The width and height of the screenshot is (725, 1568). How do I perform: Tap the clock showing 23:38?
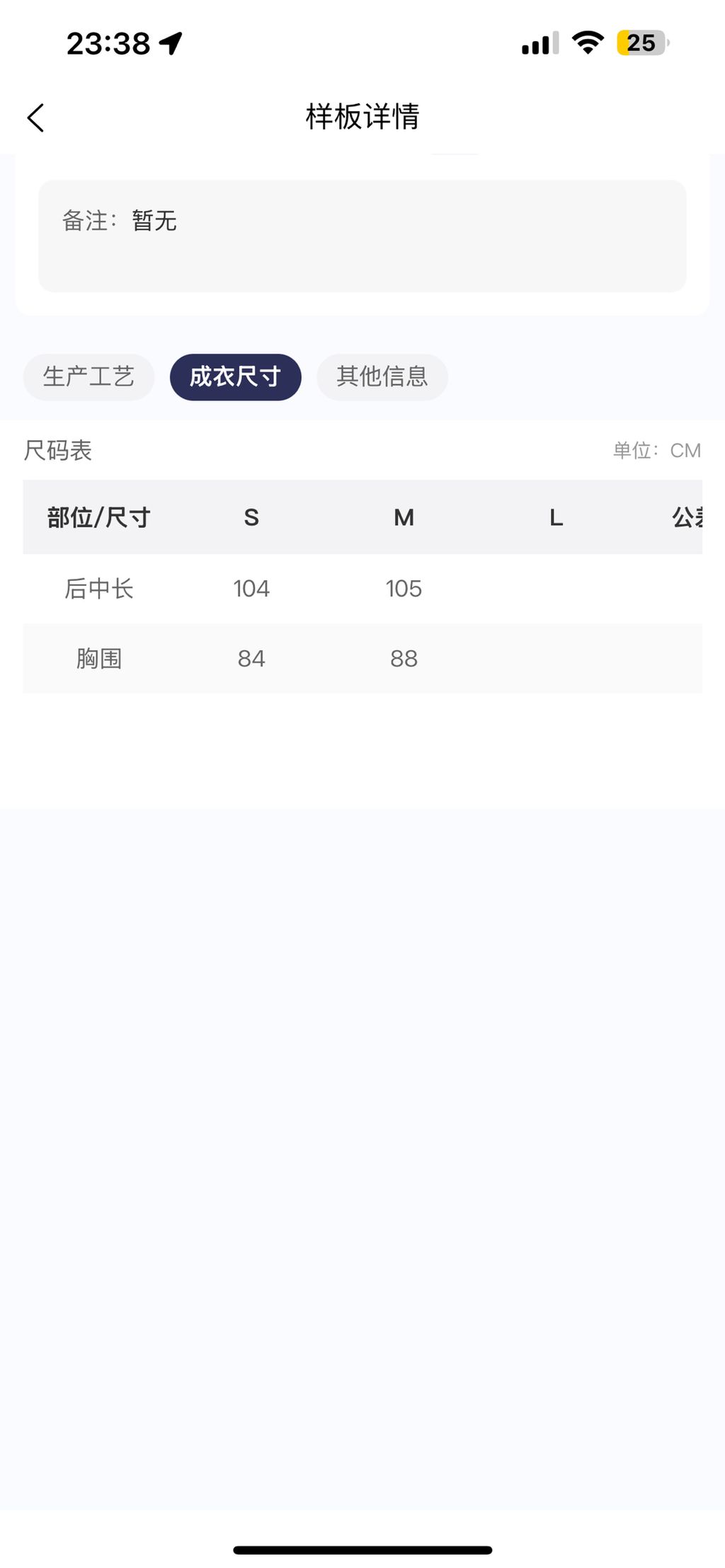(108, 44)
